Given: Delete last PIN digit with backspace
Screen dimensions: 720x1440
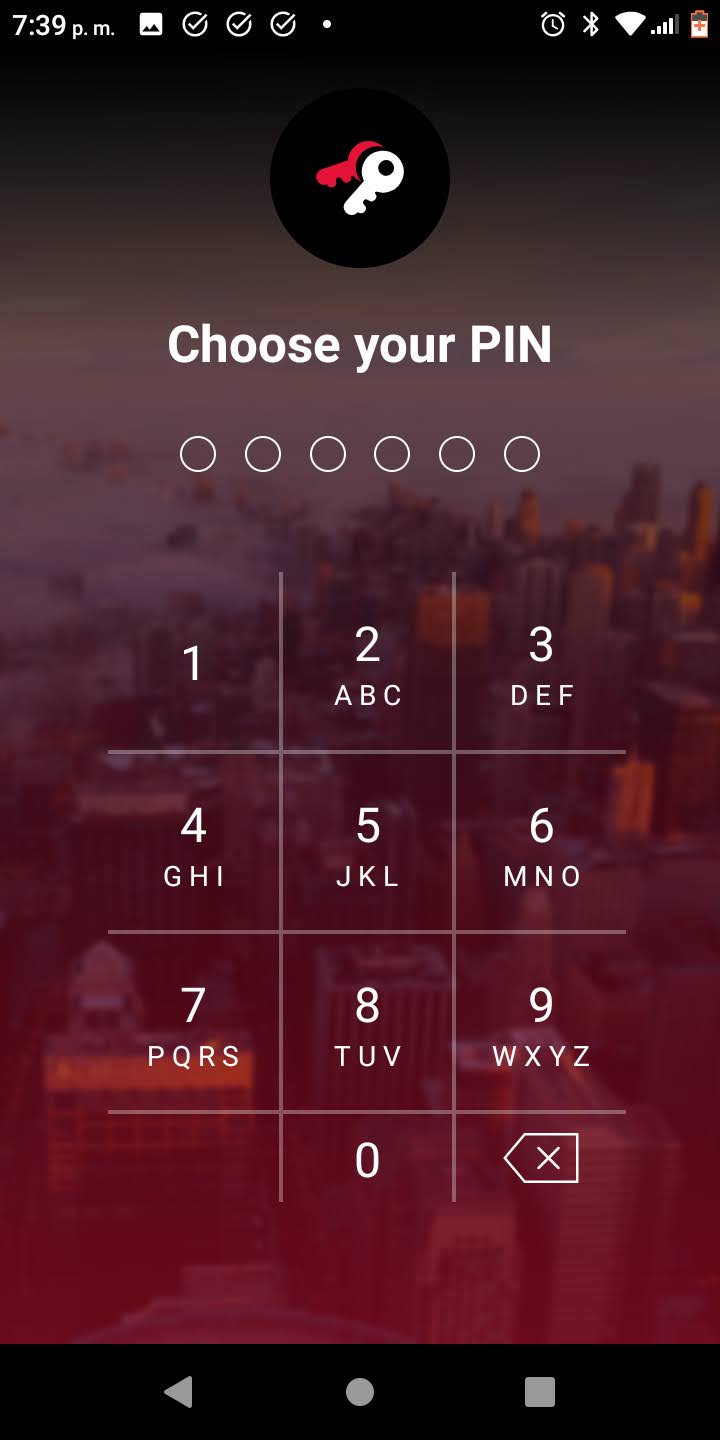Looking at the screenshot, I should pyautogui.click(x=541, y=1158).
